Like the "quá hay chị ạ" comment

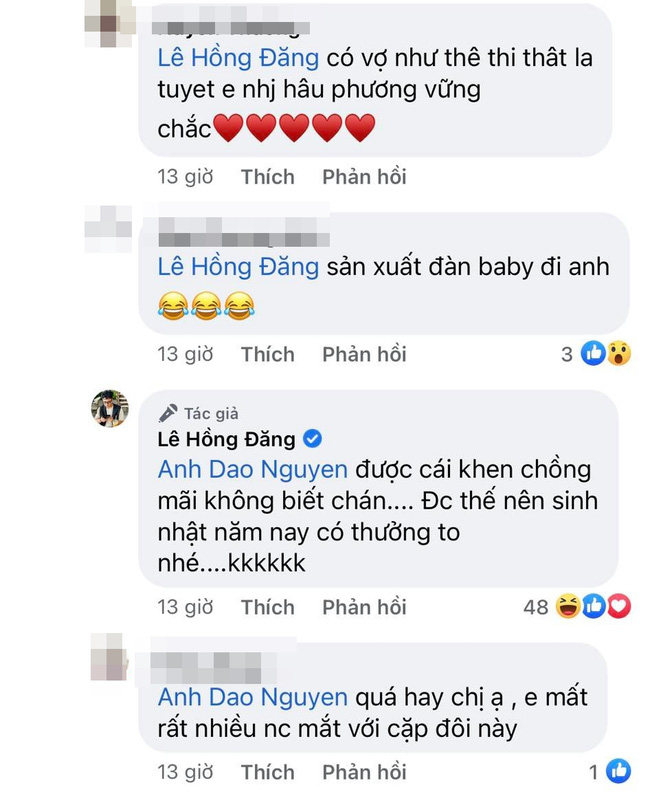(x=267, y=772)
